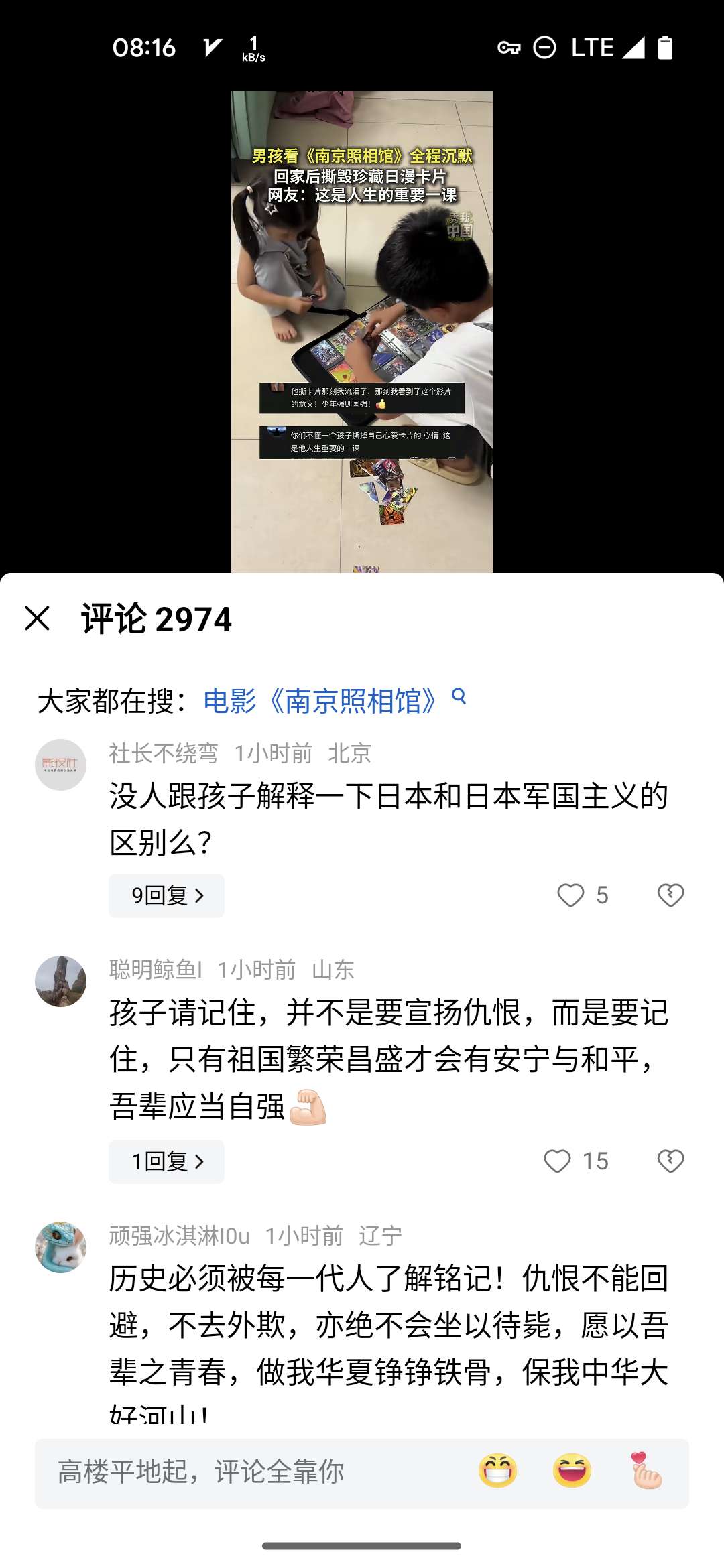Dislike 聪明鲸鱼I's comment
The image size is (724, 1568).
tap(670, 1161)
